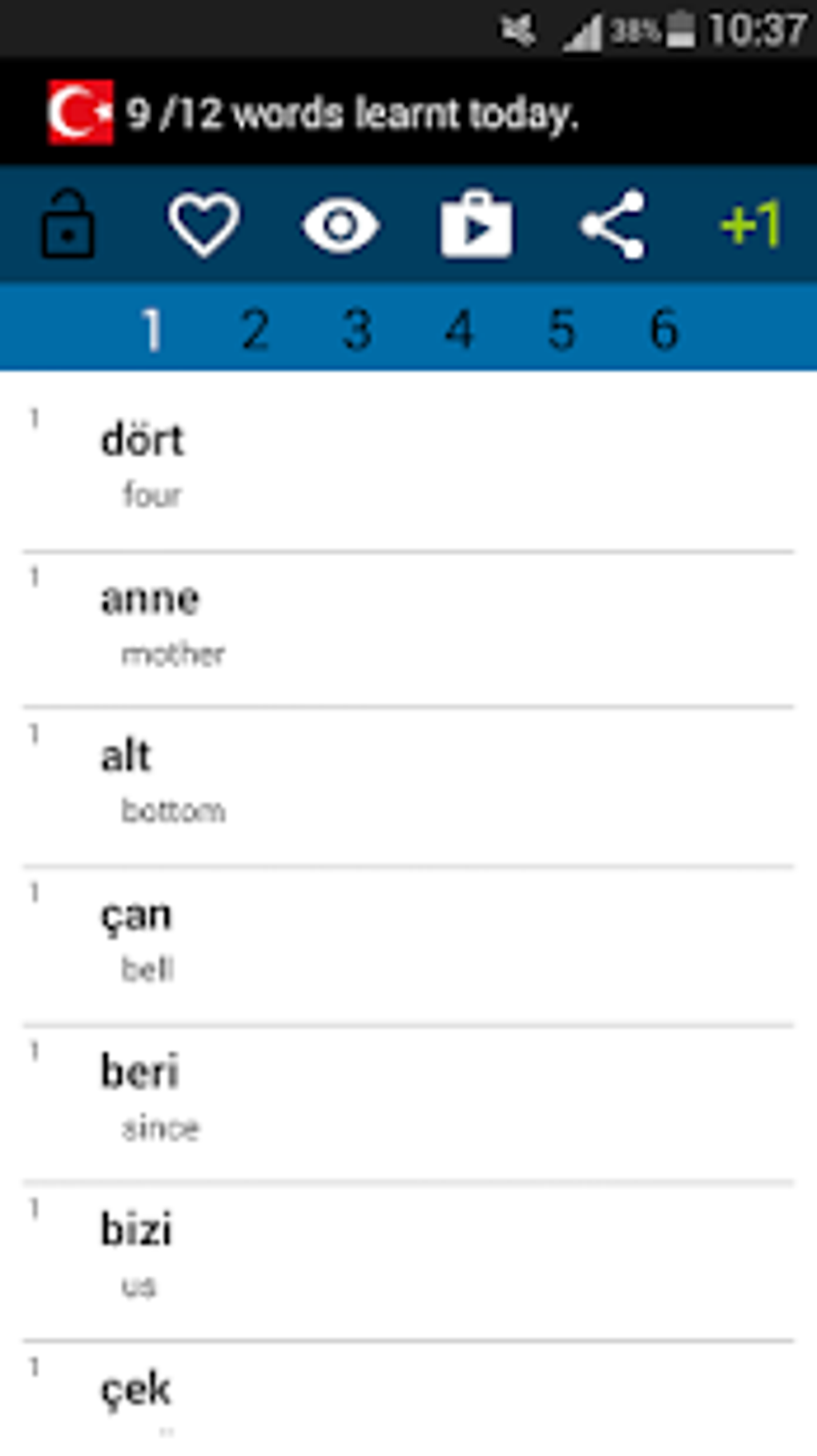Screen dimensions: 817x1456
Task: Select level tab 1
Action: [152, 329]
